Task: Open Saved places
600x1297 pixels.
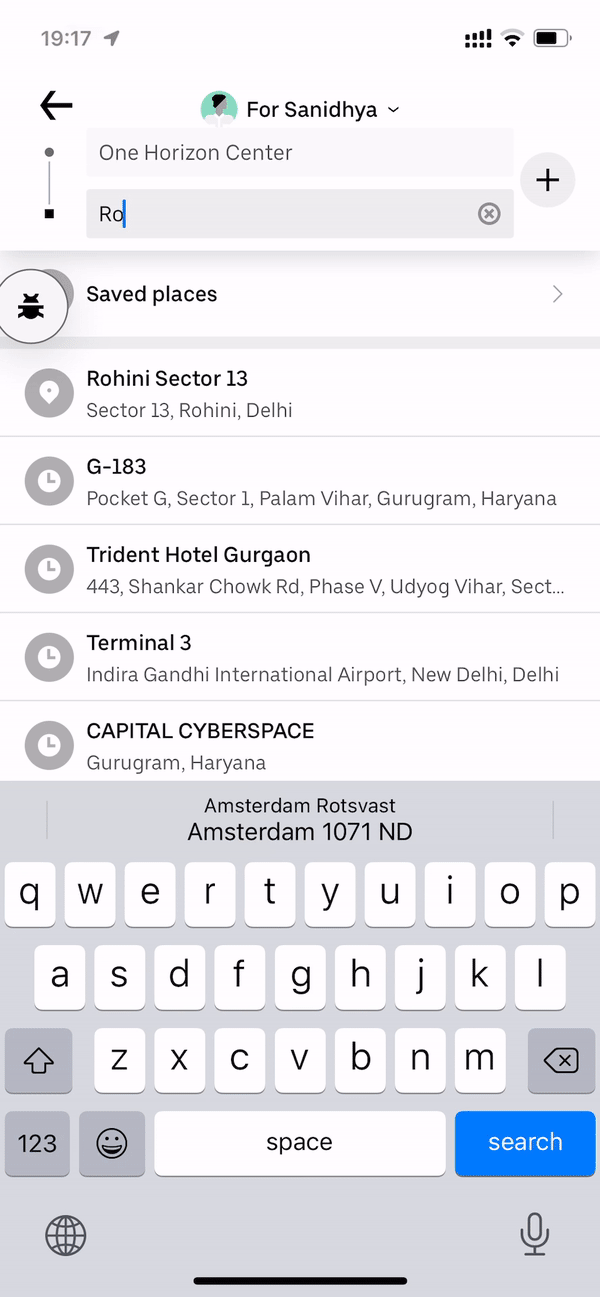Action: (x=320, y=294)
